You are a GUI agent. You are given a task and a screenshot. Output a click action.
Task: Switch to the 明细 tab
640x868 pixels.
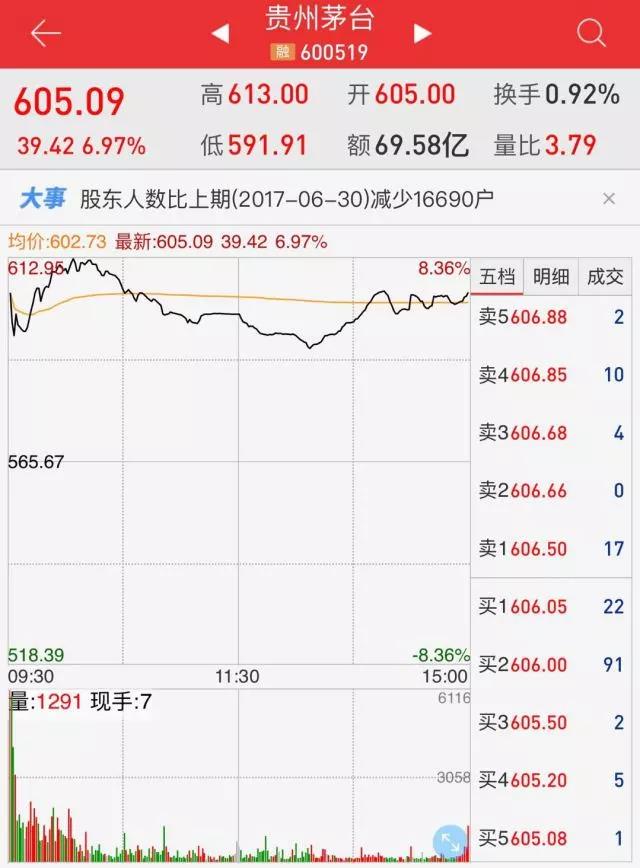[551, 277]
